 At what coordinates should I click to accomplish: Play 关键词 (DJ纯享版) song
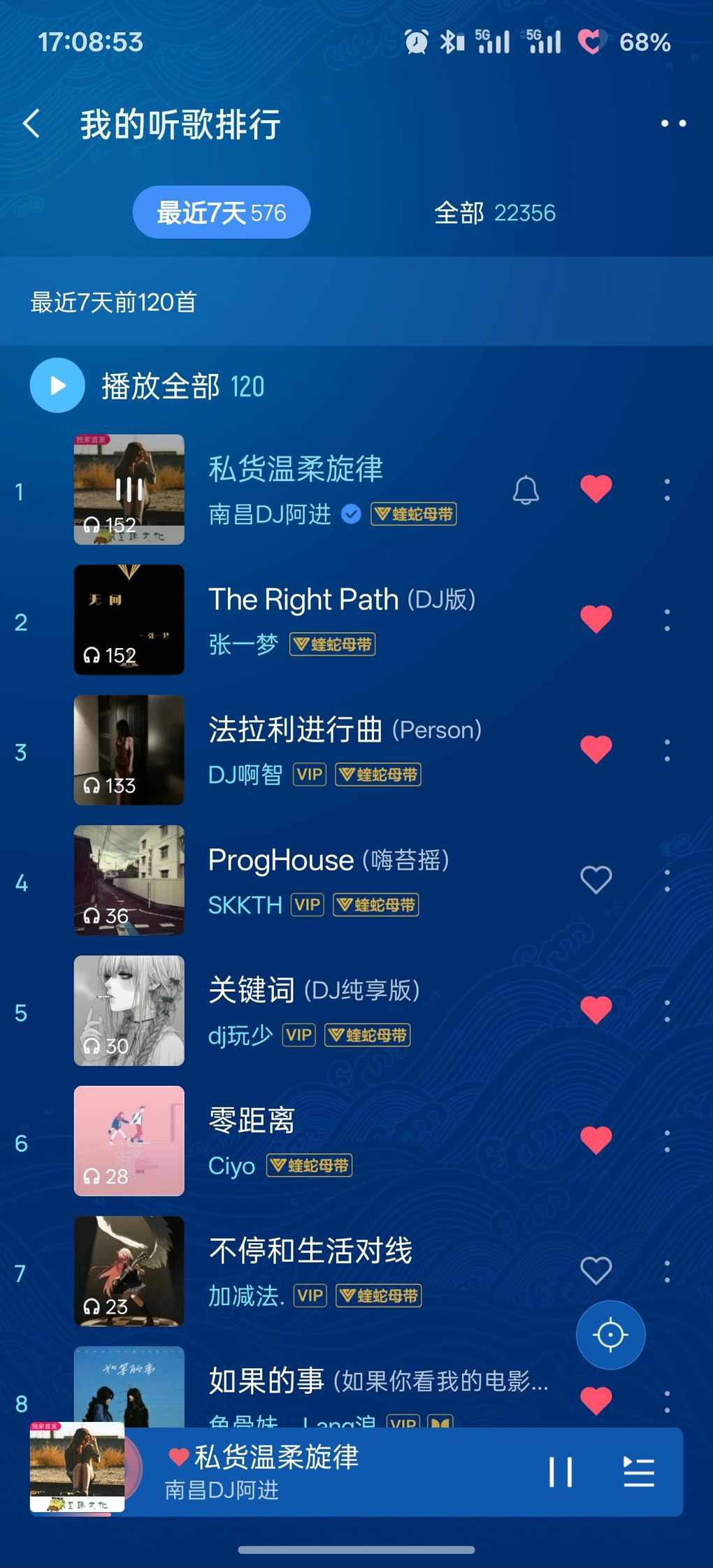pos(313,991)
